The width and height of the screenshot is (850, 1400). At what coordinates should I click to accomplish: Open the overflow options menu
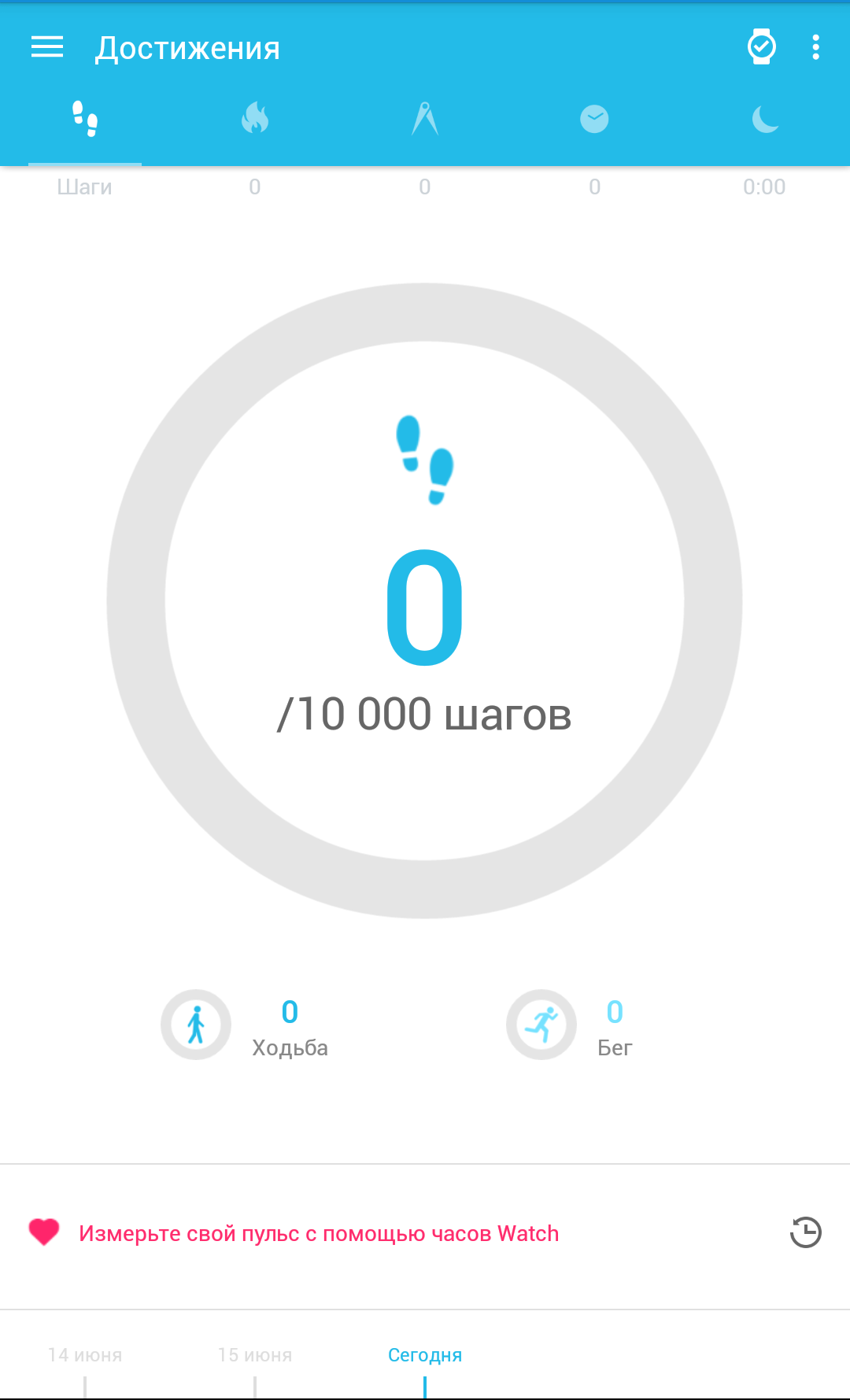815,46
